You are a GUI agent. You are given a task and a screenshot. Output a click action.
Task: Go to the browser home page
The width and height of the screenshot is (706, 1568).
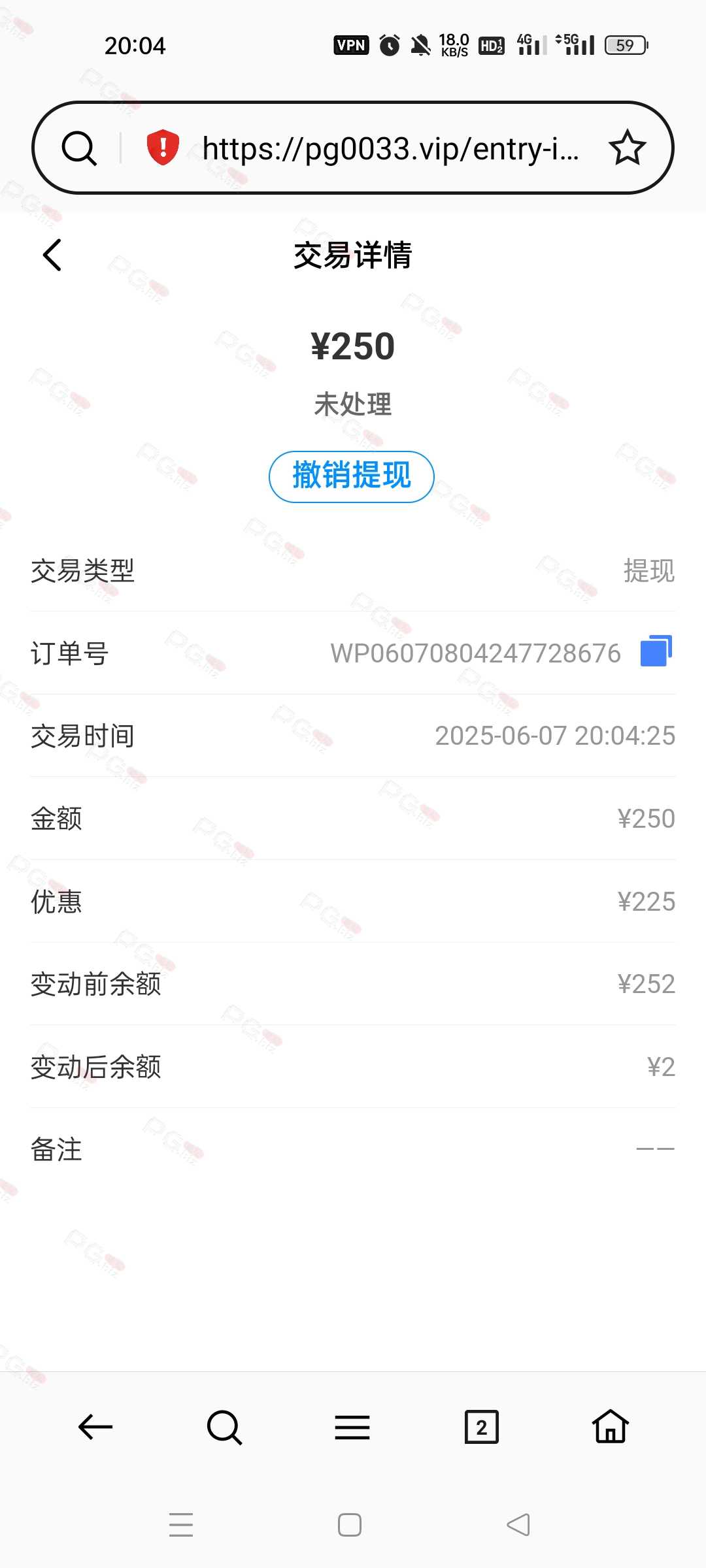[x=611, y=1426]
